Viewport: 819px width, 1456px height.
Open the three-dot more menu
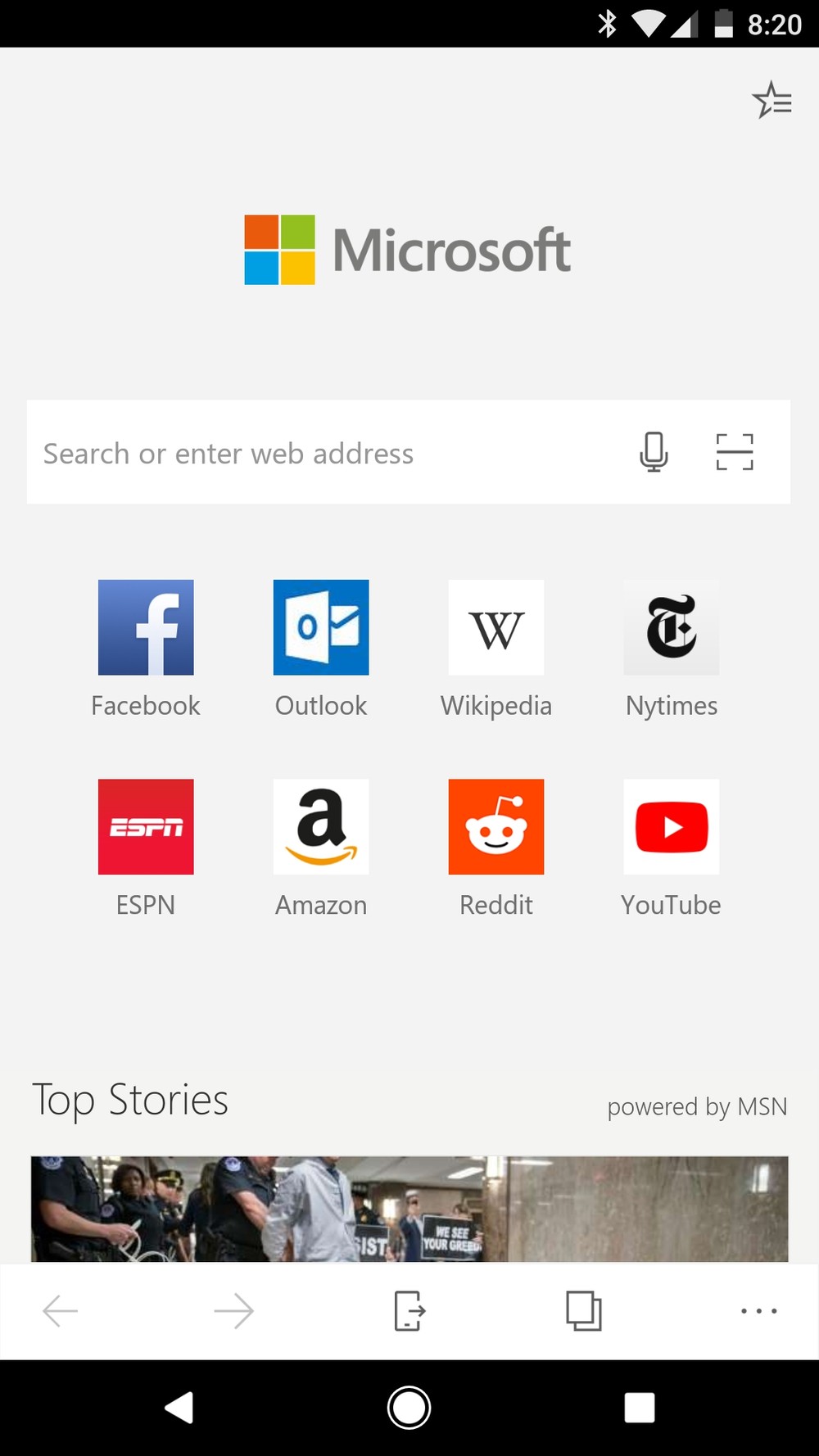point(758,1311)
